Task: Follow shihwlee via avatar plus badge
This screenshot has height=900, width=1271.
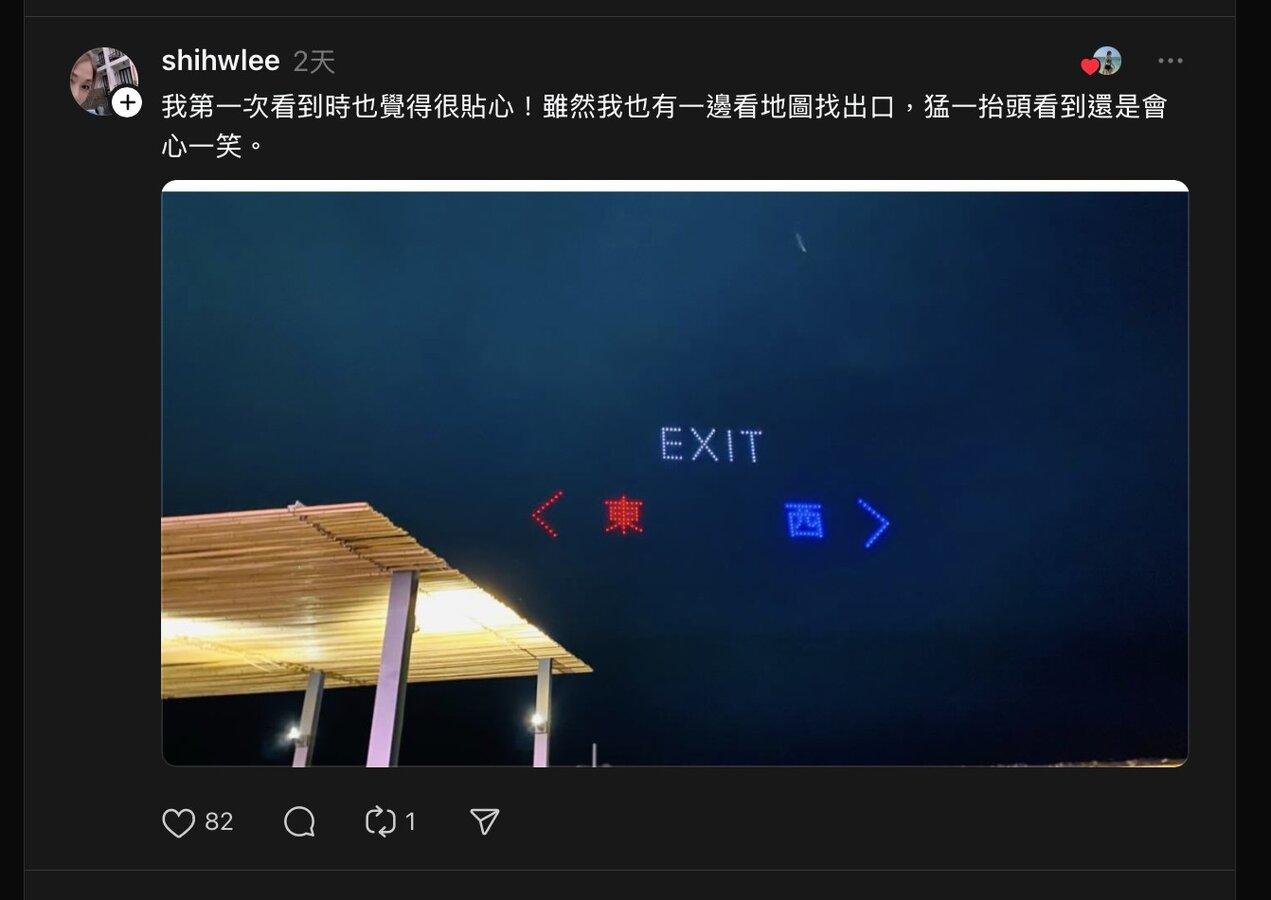Action: pos(127,102)
